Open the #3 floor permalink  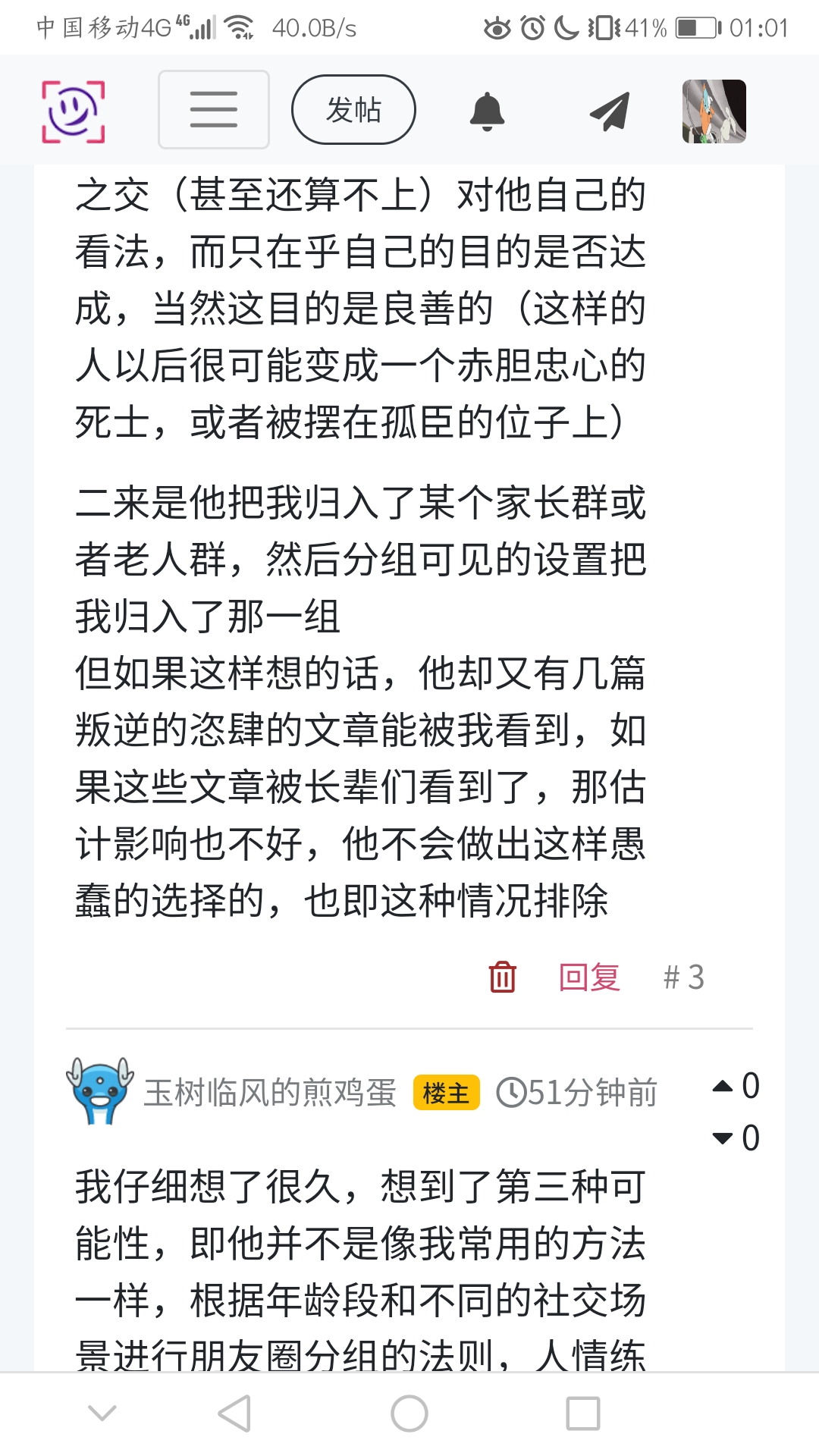click(x=683, y=977)
